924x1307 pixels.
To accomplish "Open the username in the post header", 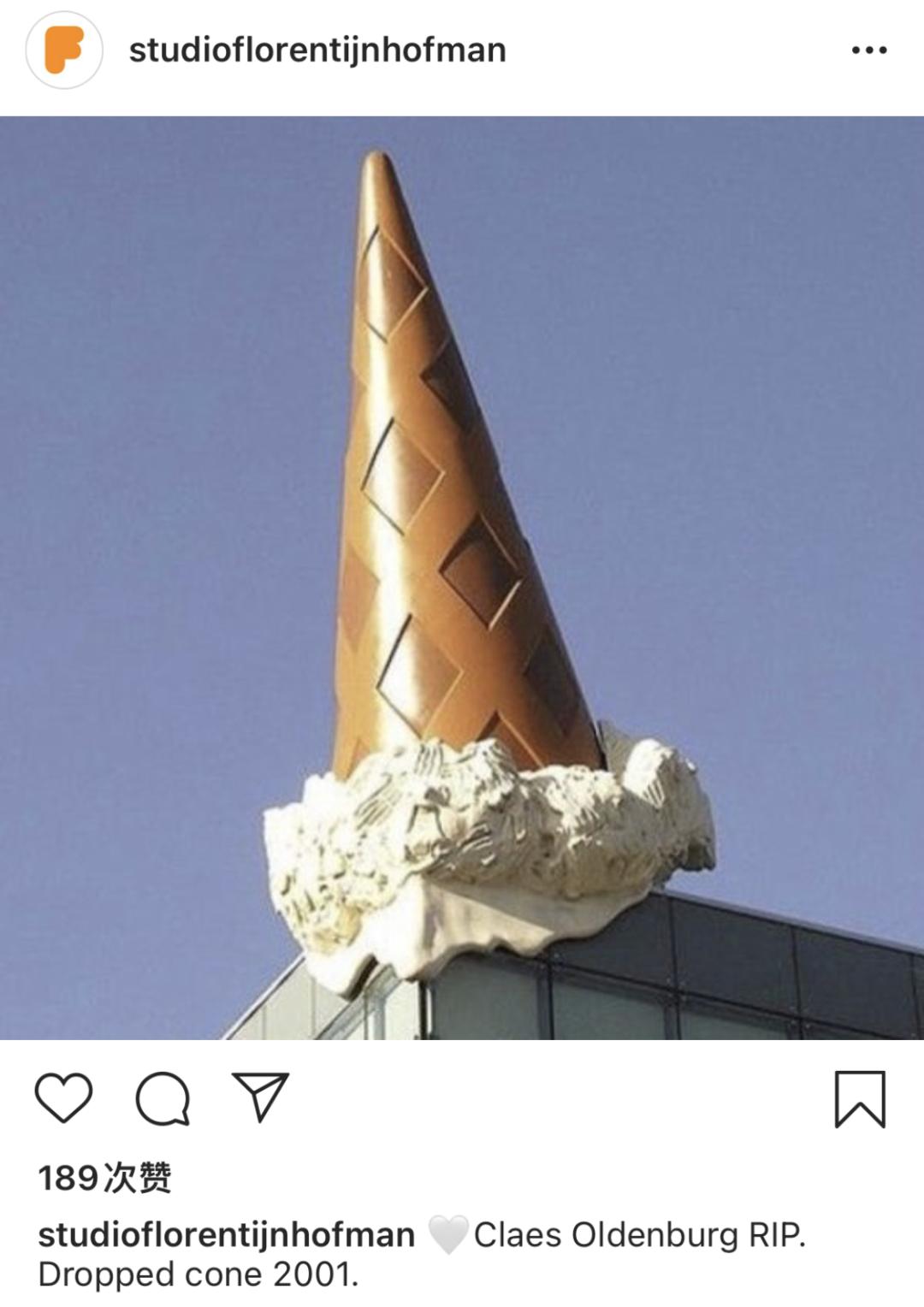I will click(x=317, y=50).
